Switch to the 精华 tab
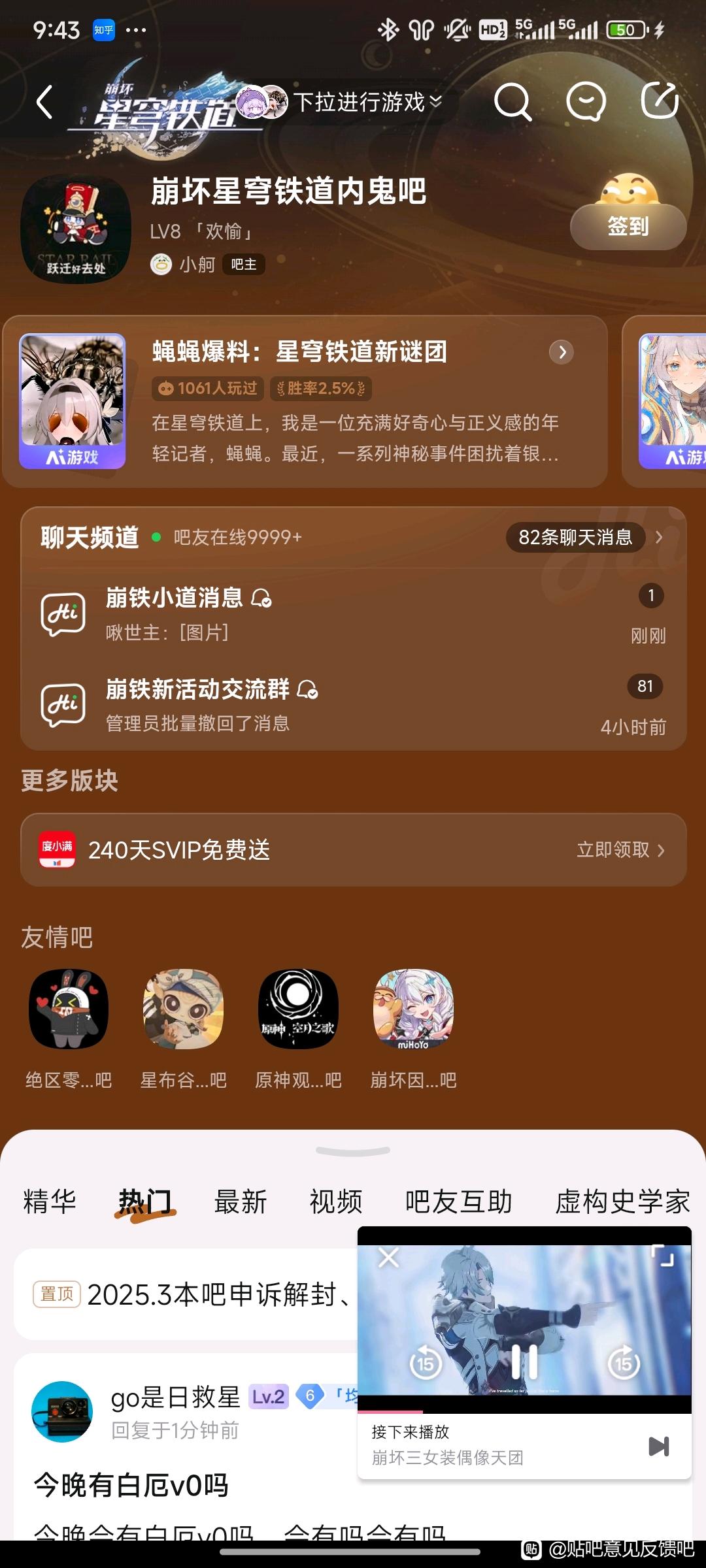Screen dimensions: 706x1568 [x=50, y=1201]
